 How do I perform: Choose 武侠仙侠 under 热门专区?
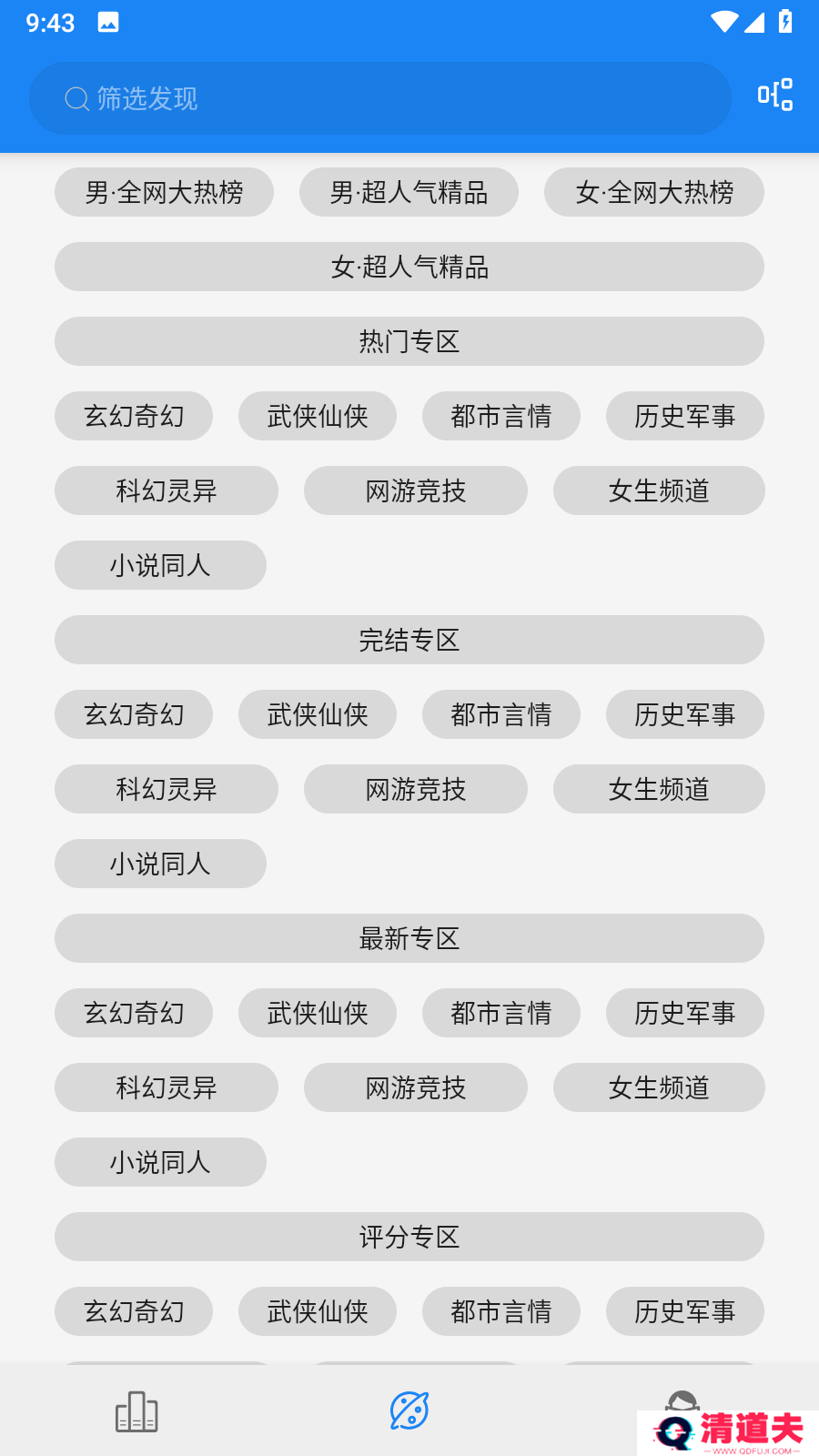click(318, 416)
